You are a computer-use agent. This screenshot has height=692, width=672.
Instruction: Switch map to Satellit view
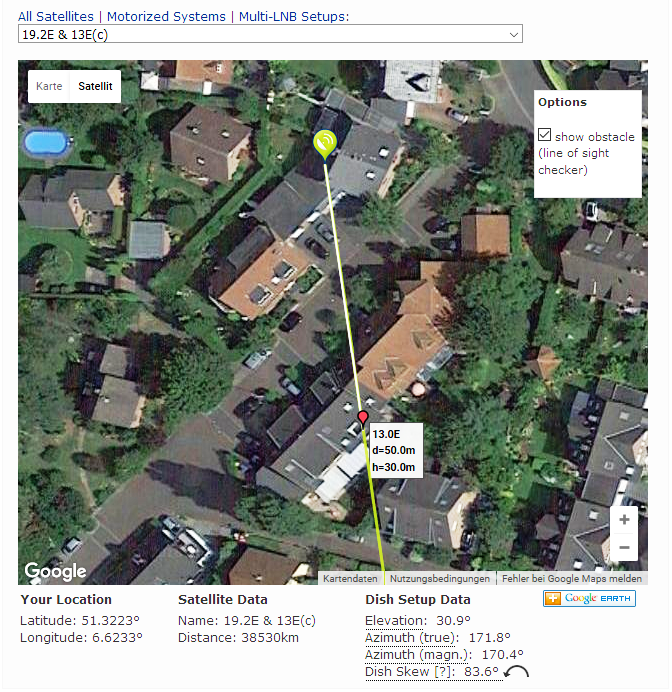click(96, 87)
